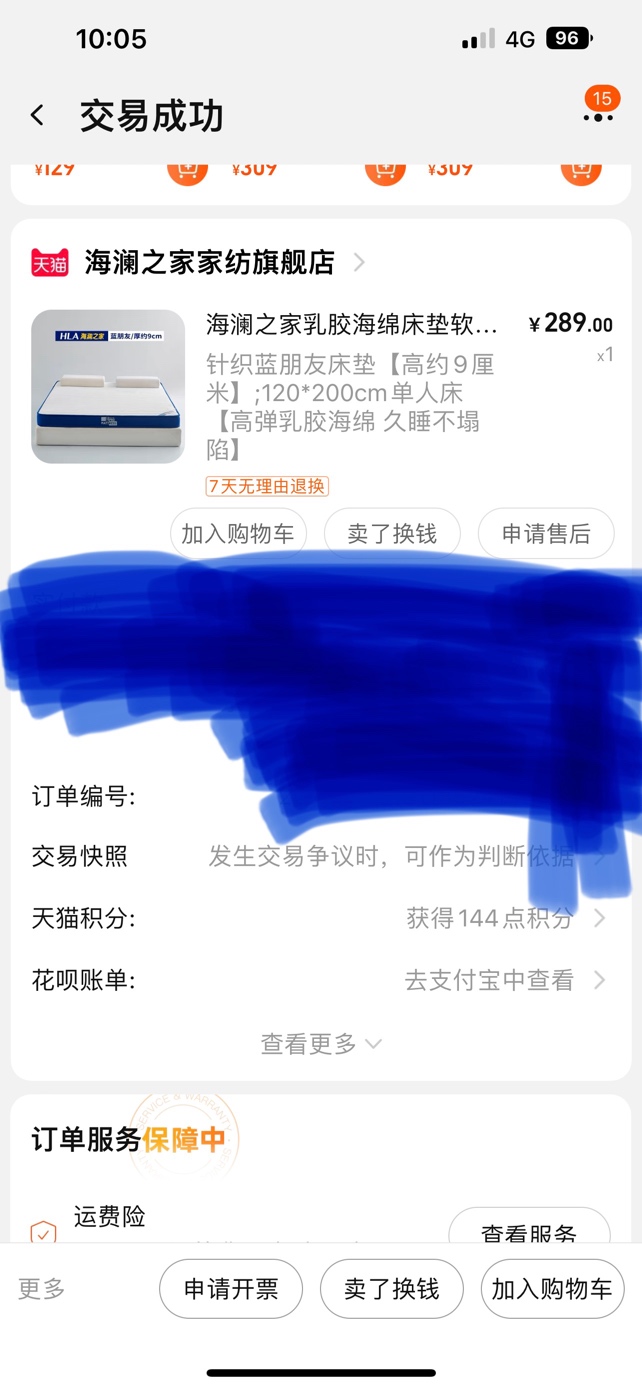Open 海澜之家家纺旗舰店 store page

tap(209, 263)
